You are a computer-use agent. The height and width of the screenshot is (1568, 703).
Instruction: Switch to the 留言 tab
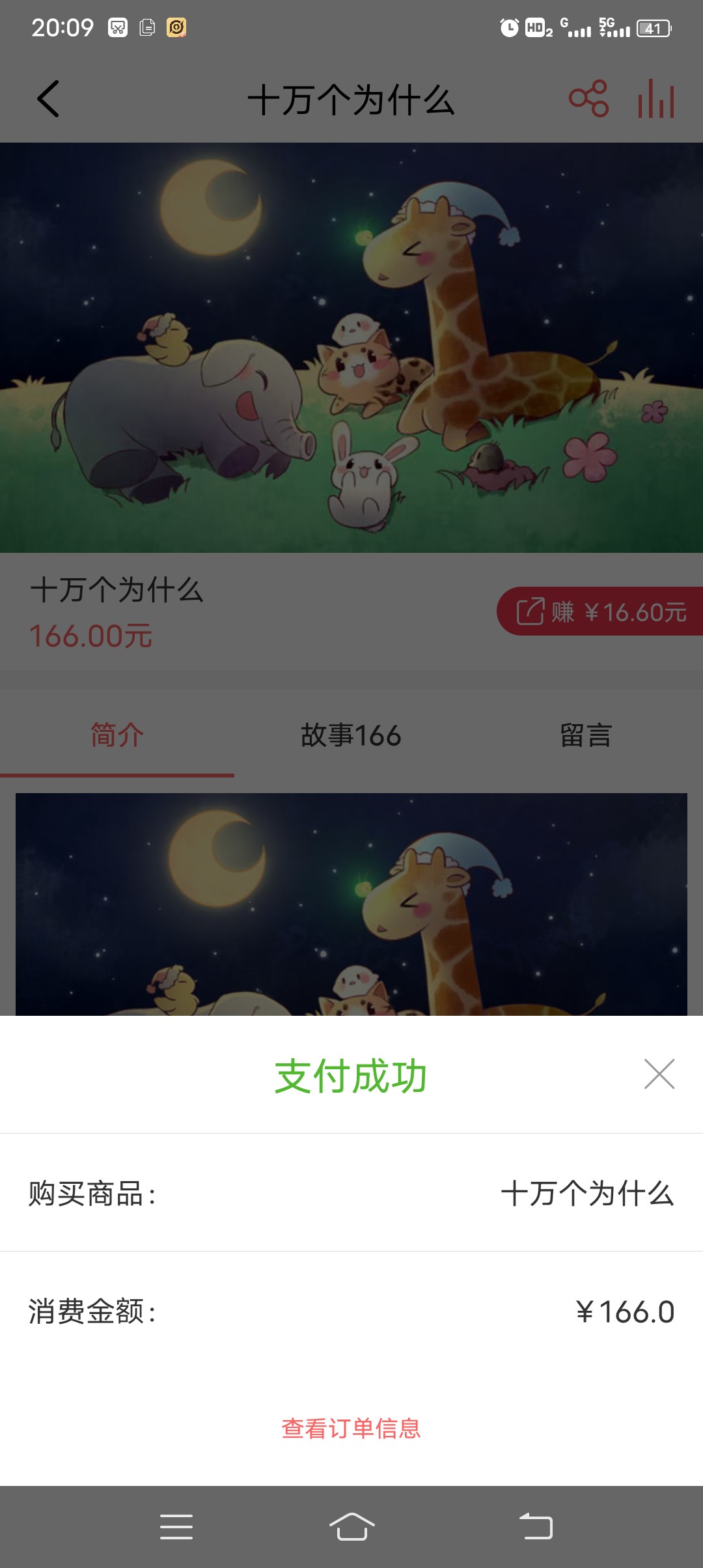pos(586,735)
